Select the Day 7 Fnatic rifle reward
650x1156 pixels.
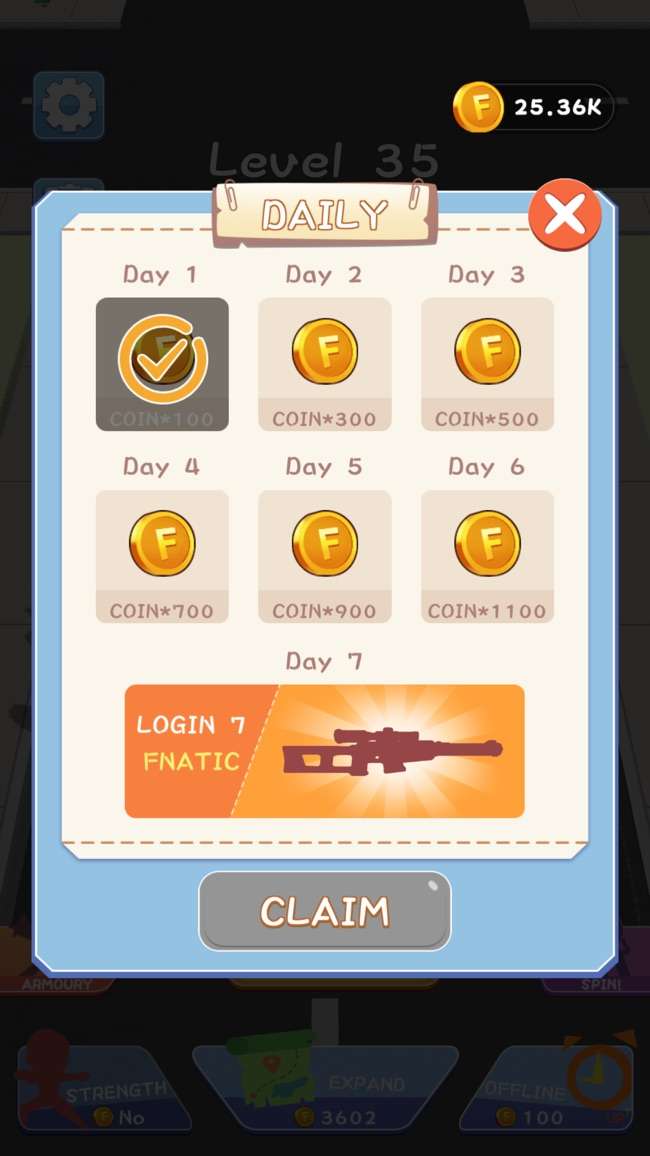pos(325,751)
